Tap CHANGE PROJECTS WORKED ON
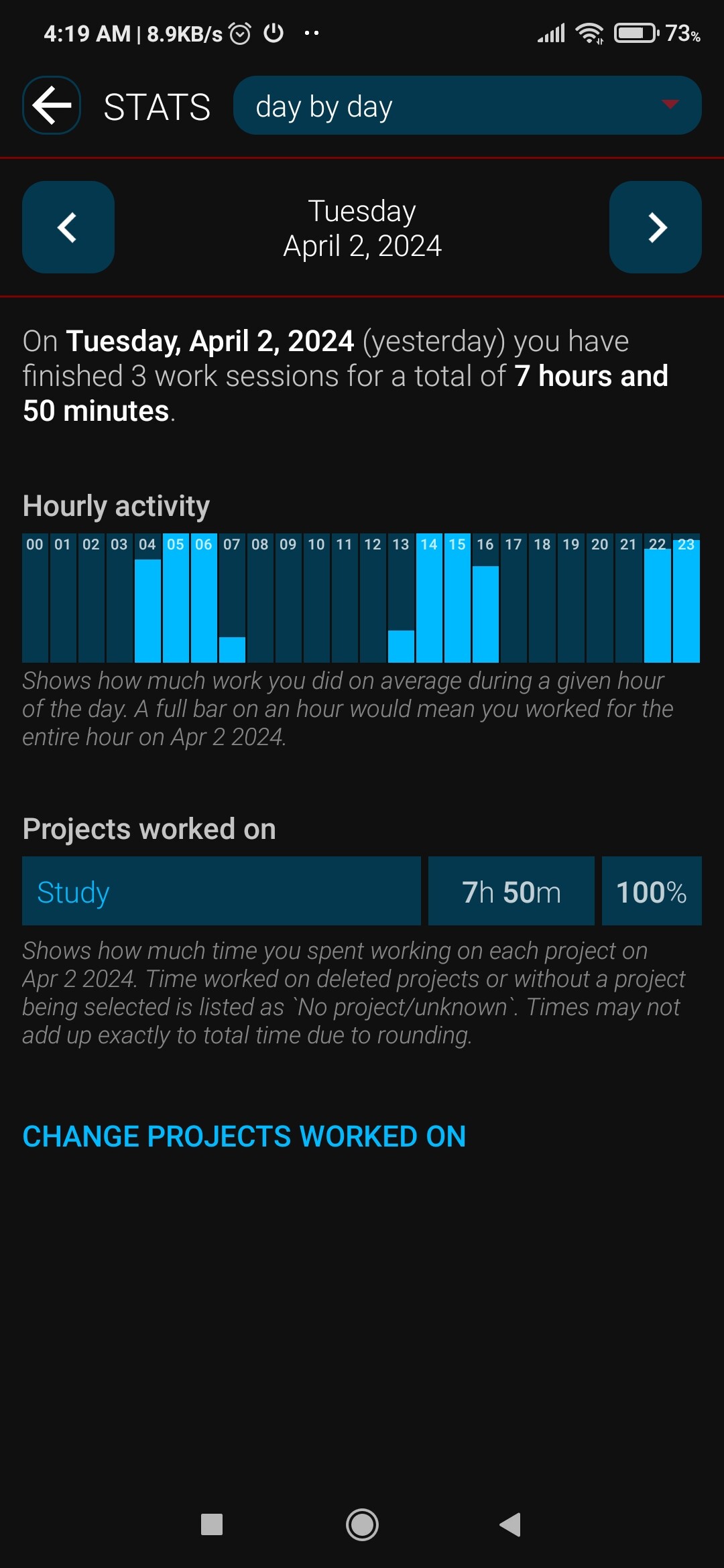 click(x=244, y=1136)
